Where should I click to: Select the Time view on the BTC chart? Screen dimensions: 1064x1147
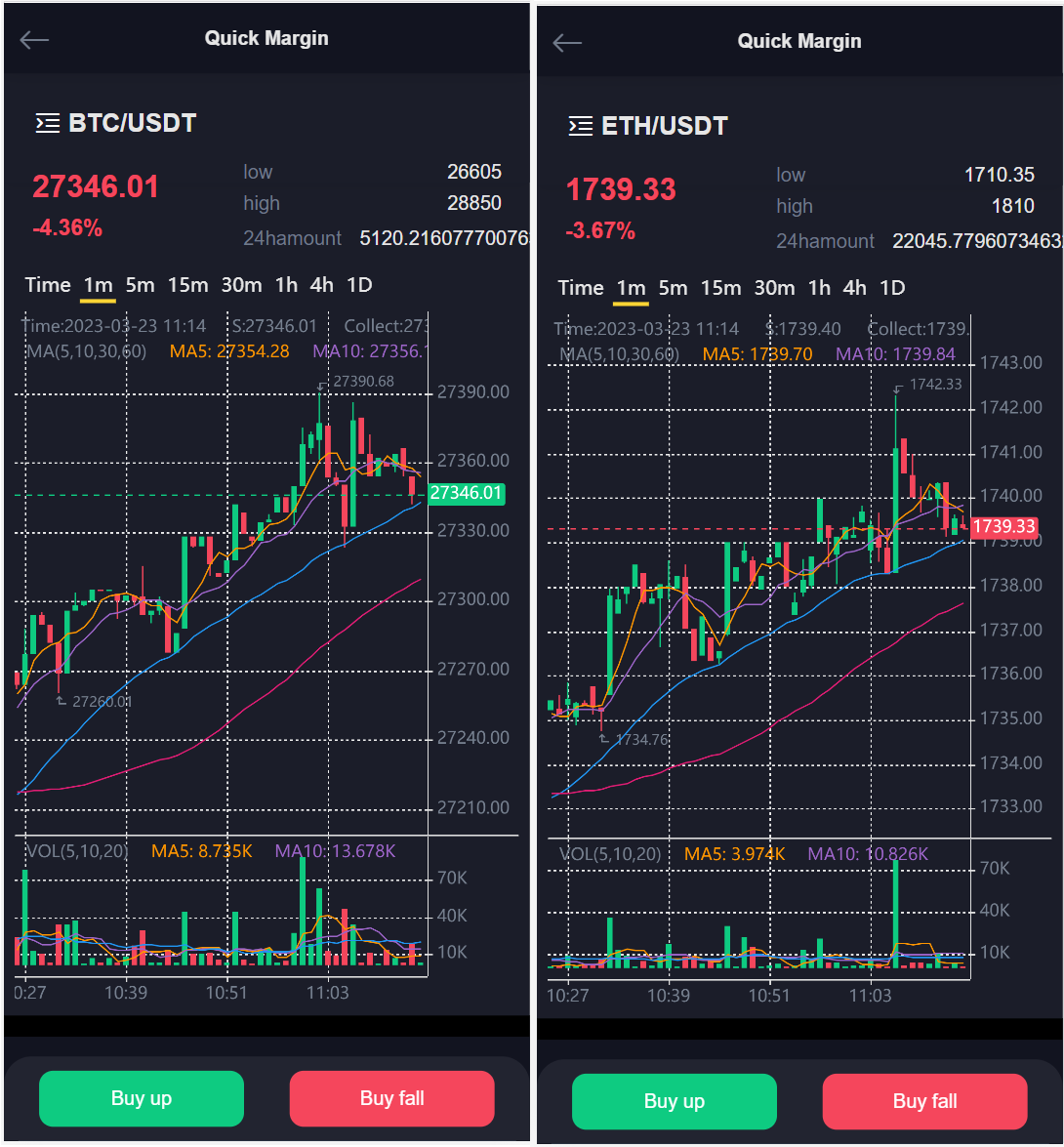point(47,285)
